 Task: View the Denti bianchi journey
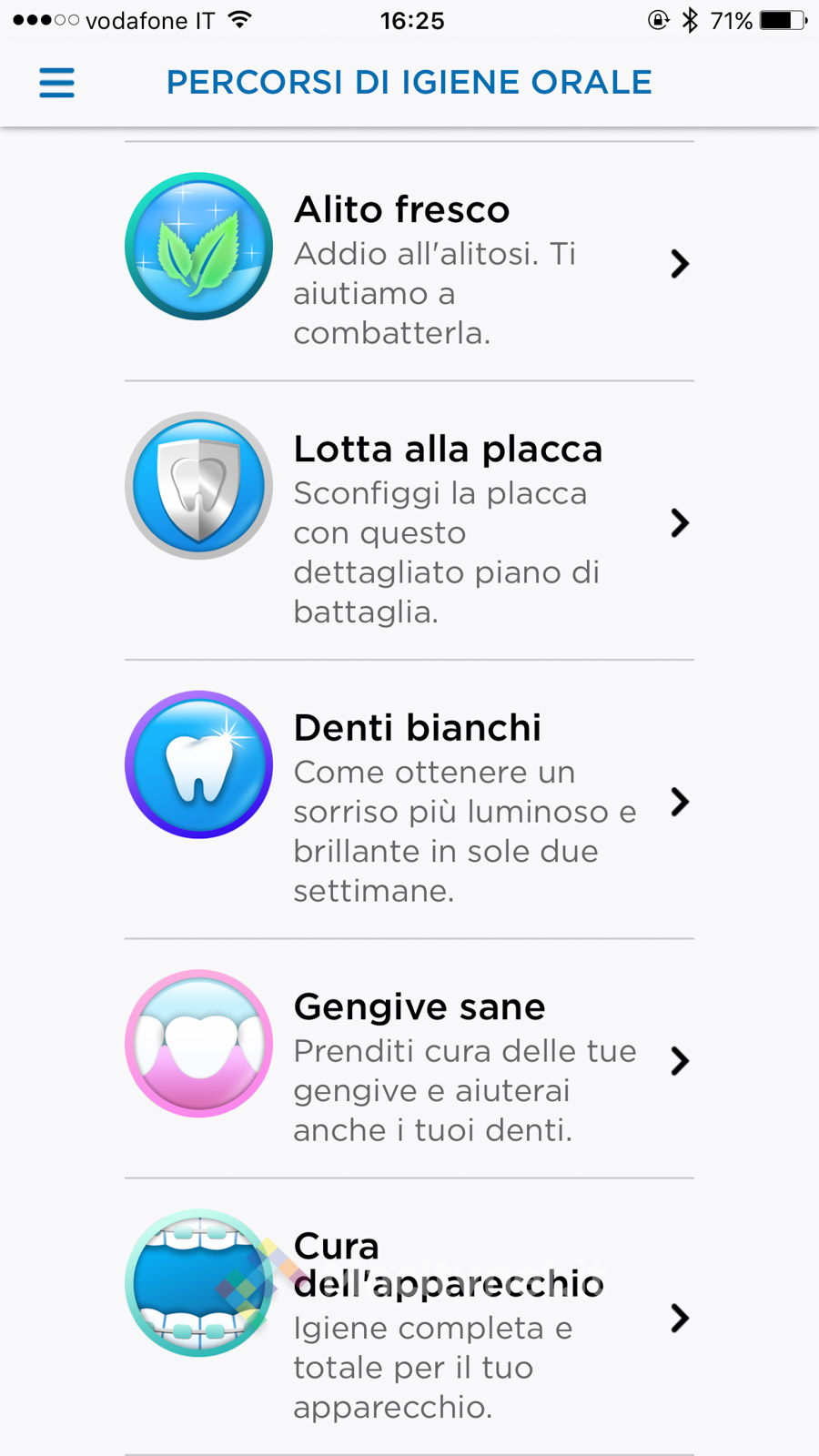pos(409,801)
